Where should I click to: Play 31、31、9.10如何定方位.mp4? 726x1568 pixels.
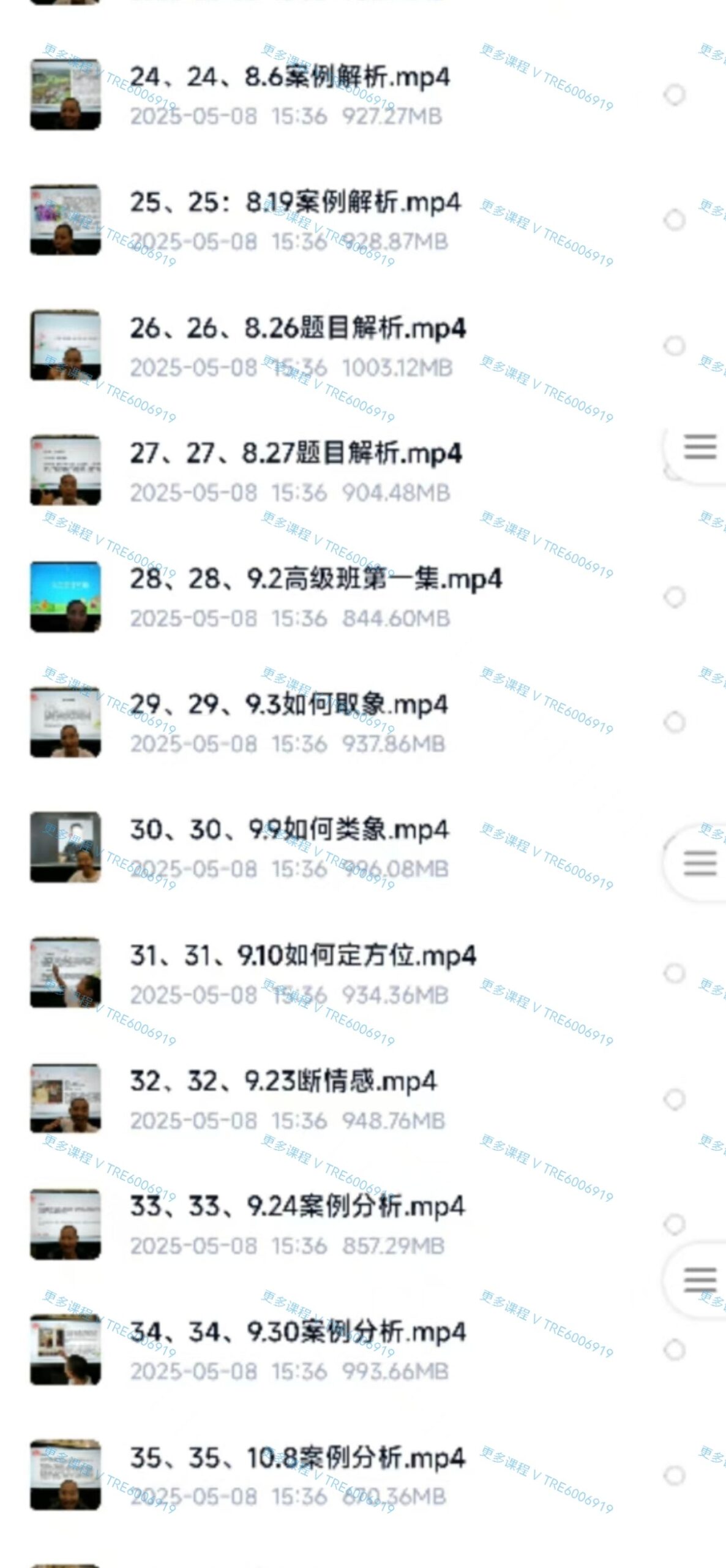(x=302, y=956)
